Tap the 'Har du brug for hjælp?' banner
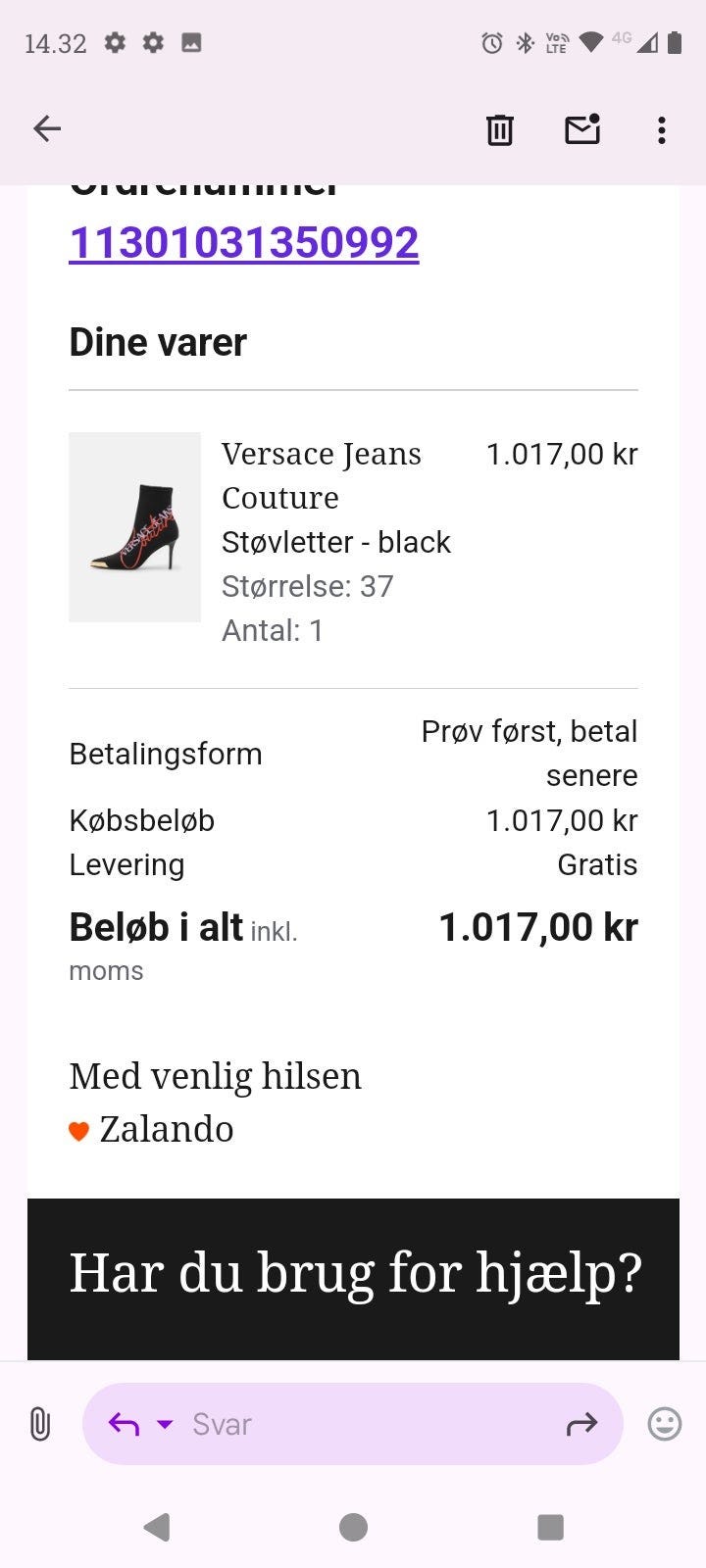Screen dimensions: 706x1568 [353, 1272]
